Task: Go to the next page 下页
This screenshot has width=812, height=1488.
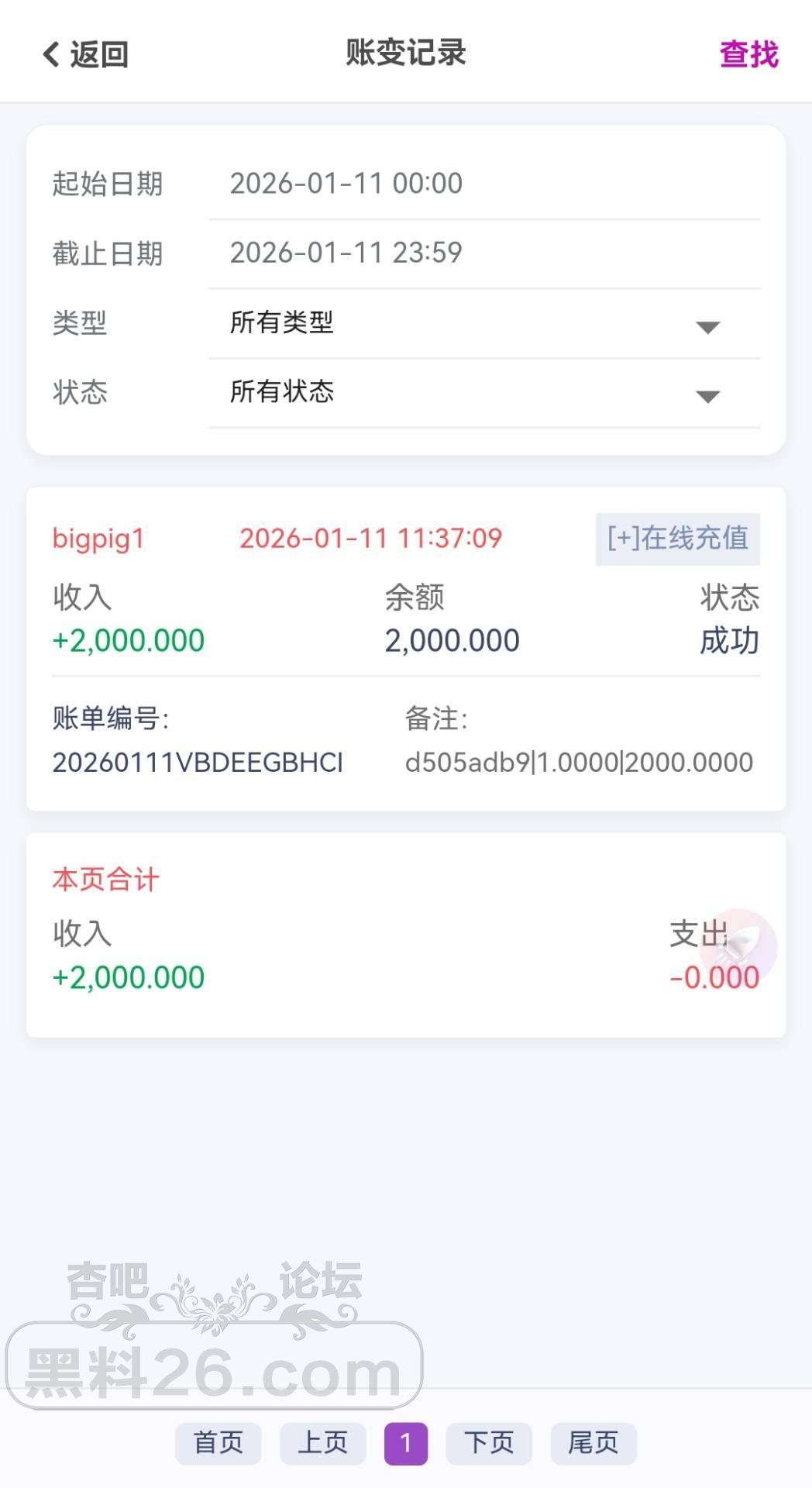Action: pos(488,1443)
